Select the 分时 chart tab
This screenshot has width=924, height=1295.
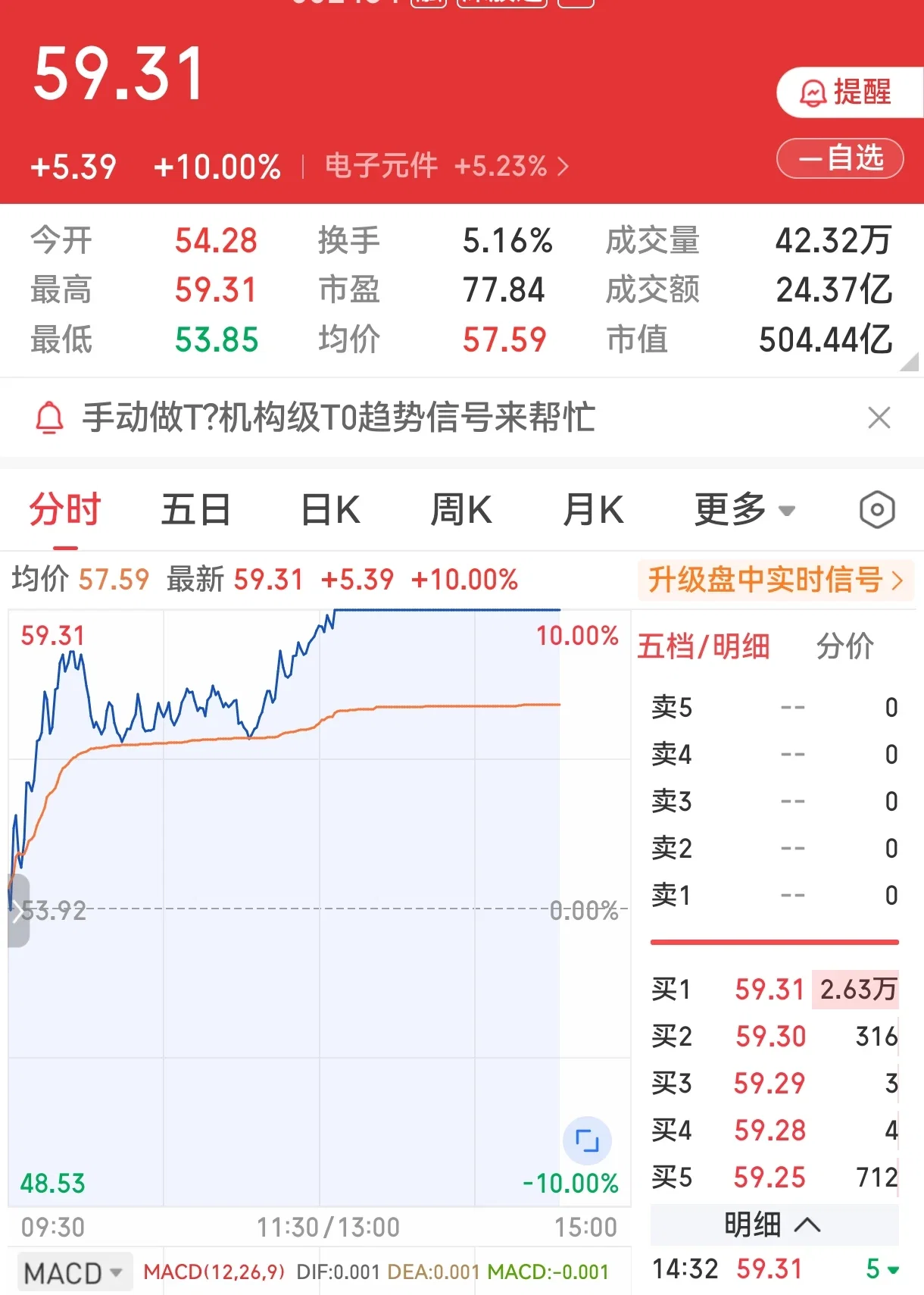click(65, 509)
